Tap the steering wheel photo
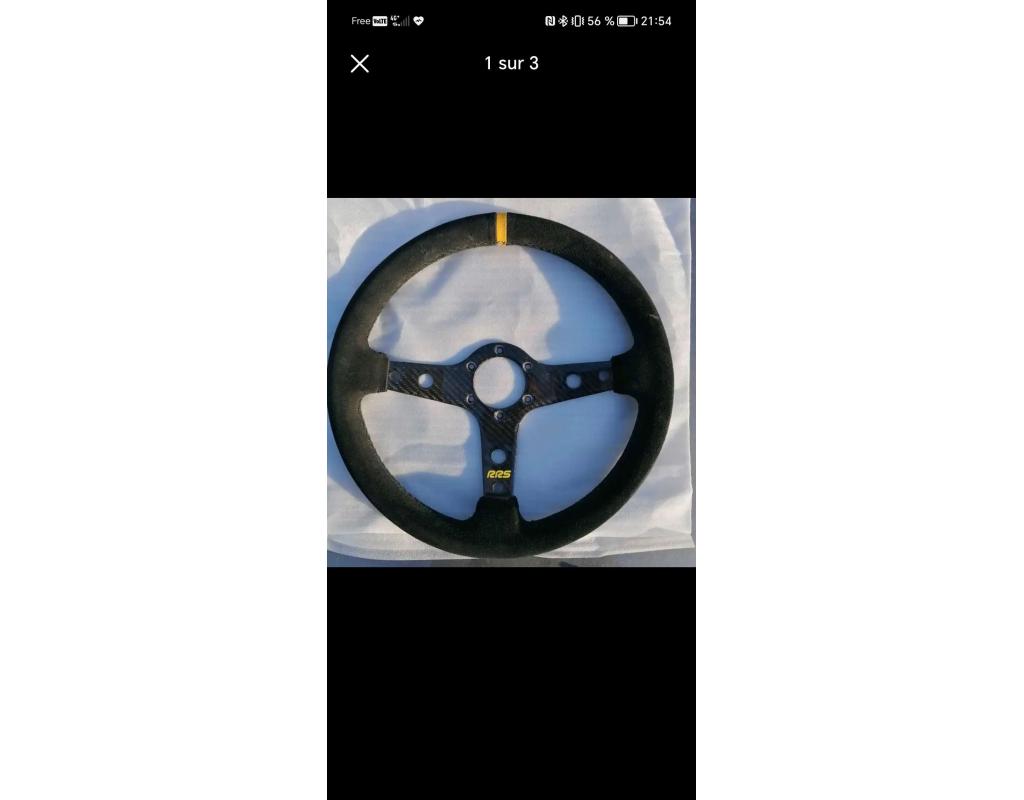The height and width of the screenshot is (800, 1024). pos(511,382)
